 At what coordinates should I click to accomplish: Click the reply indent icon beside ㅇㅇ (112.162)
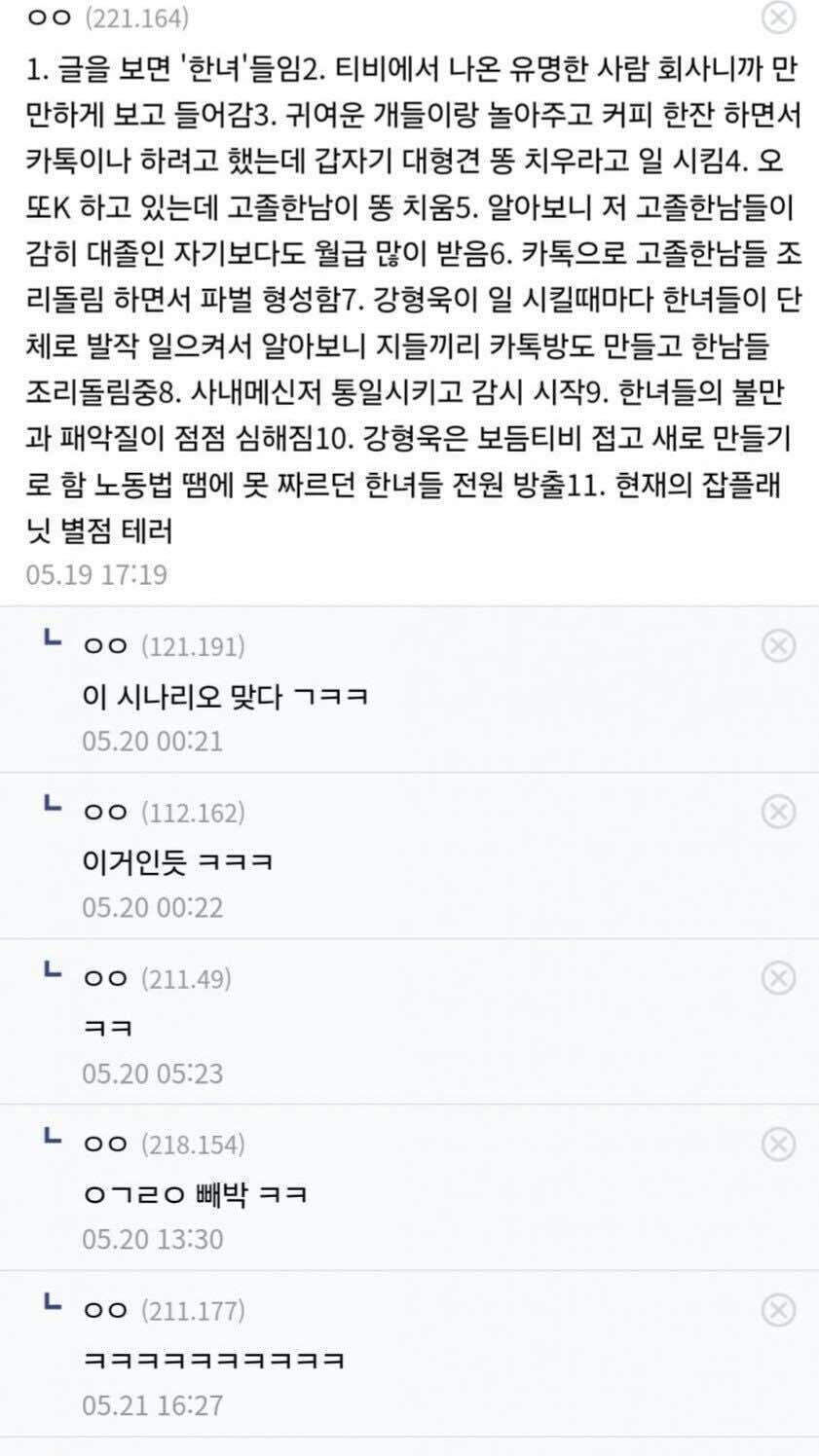52,808
